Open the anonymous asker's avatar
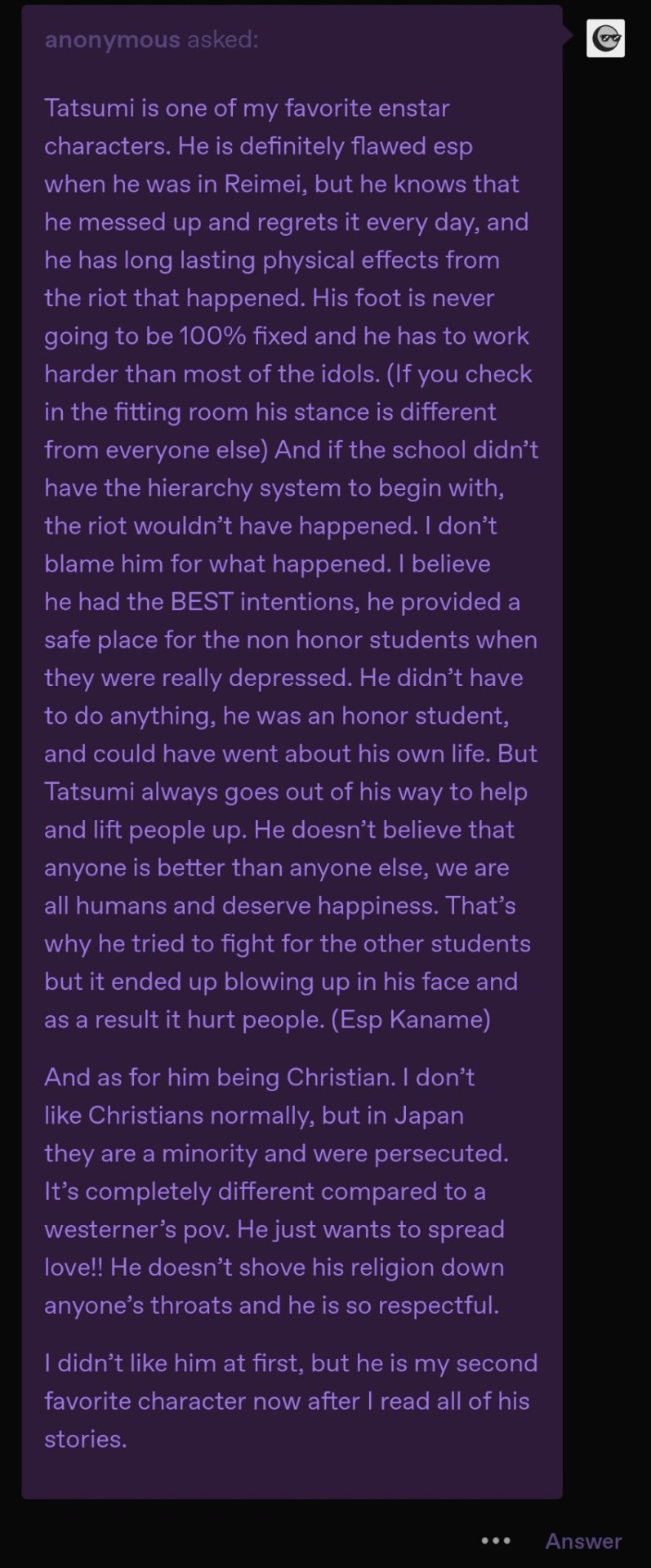 tap(605, 38)
